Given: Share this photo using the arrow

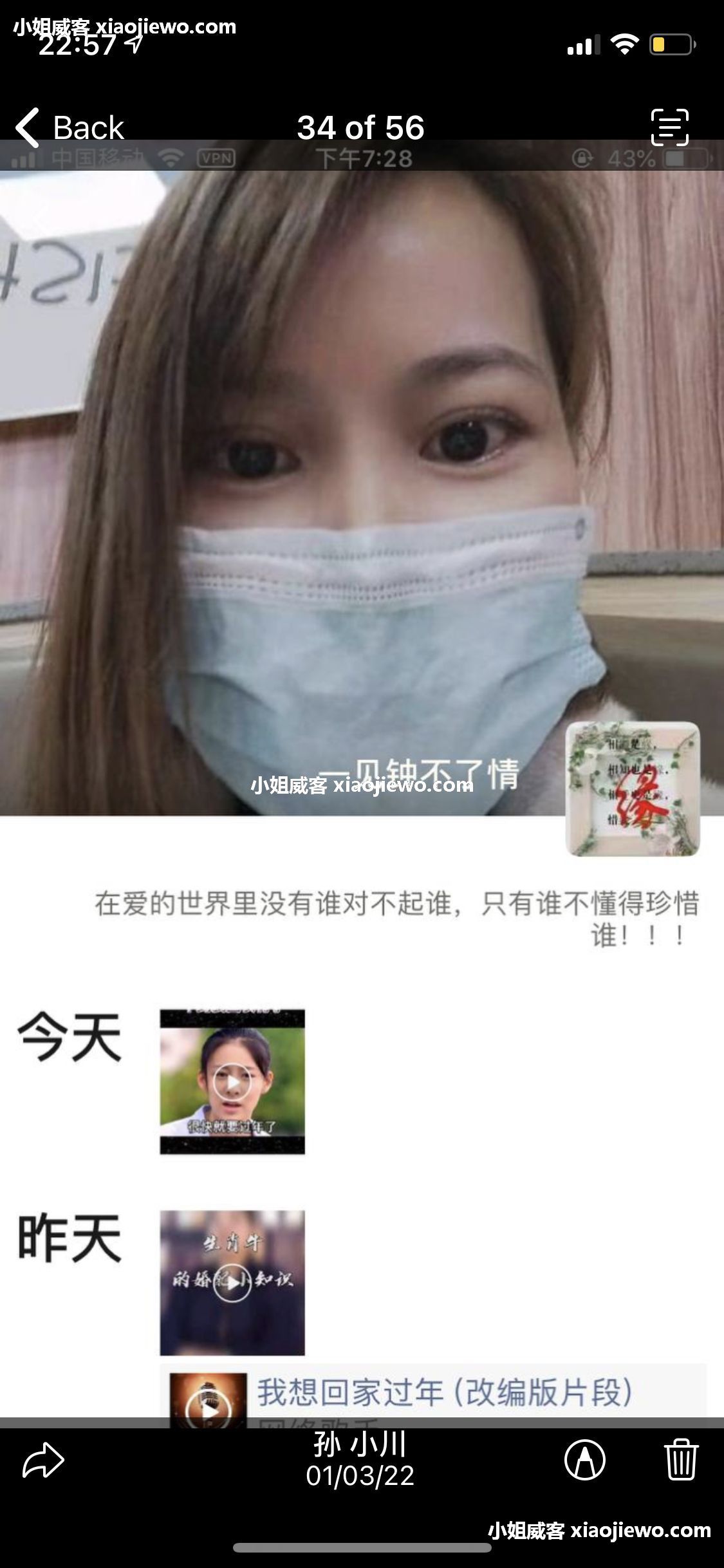Looking at the screenshot, I should [43, 1460].
